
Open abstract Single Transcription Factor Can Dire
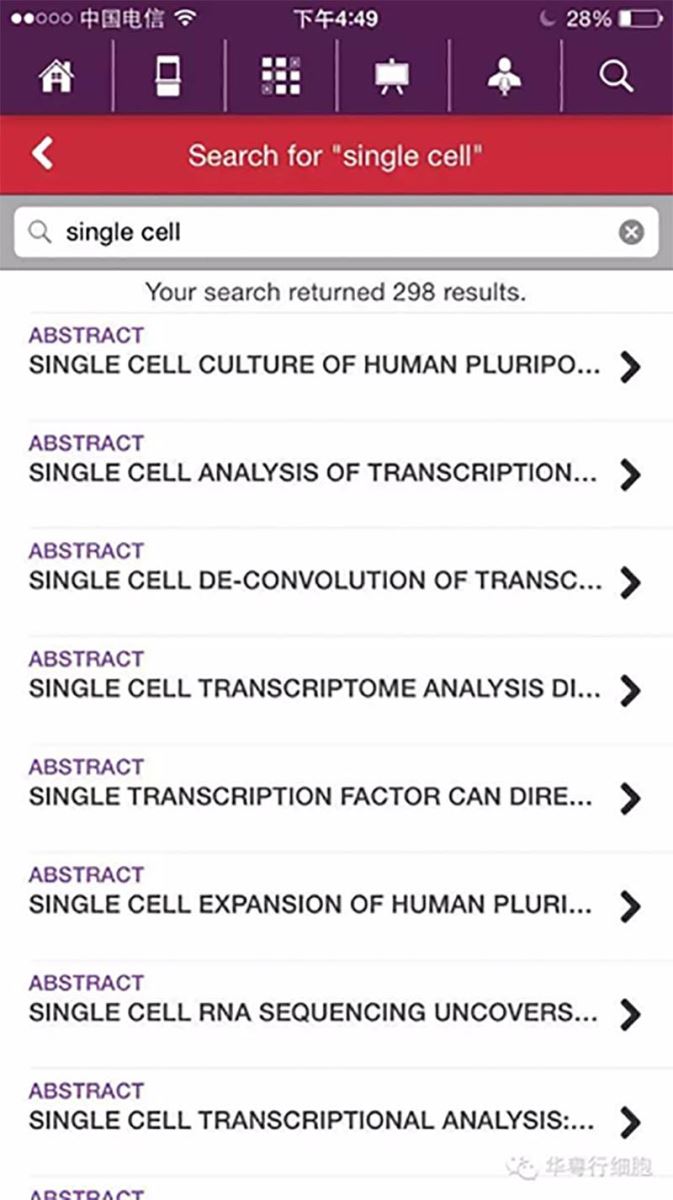[336, 798]
